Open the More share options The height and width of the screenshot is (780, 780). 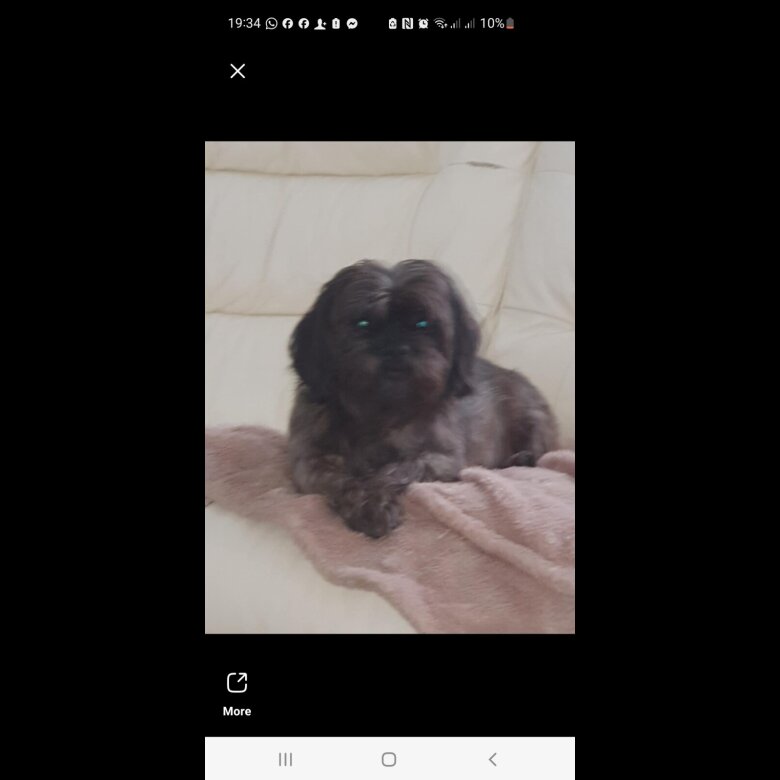pos(237,693)
